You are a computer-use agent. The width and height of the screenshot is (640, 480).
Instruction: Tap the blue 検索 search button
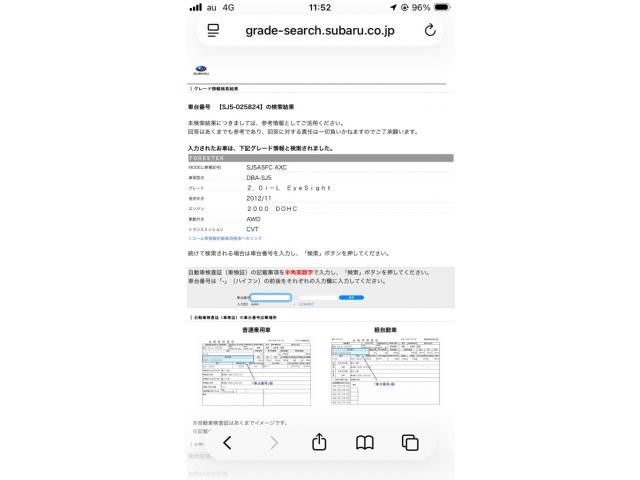coord(351,297)
